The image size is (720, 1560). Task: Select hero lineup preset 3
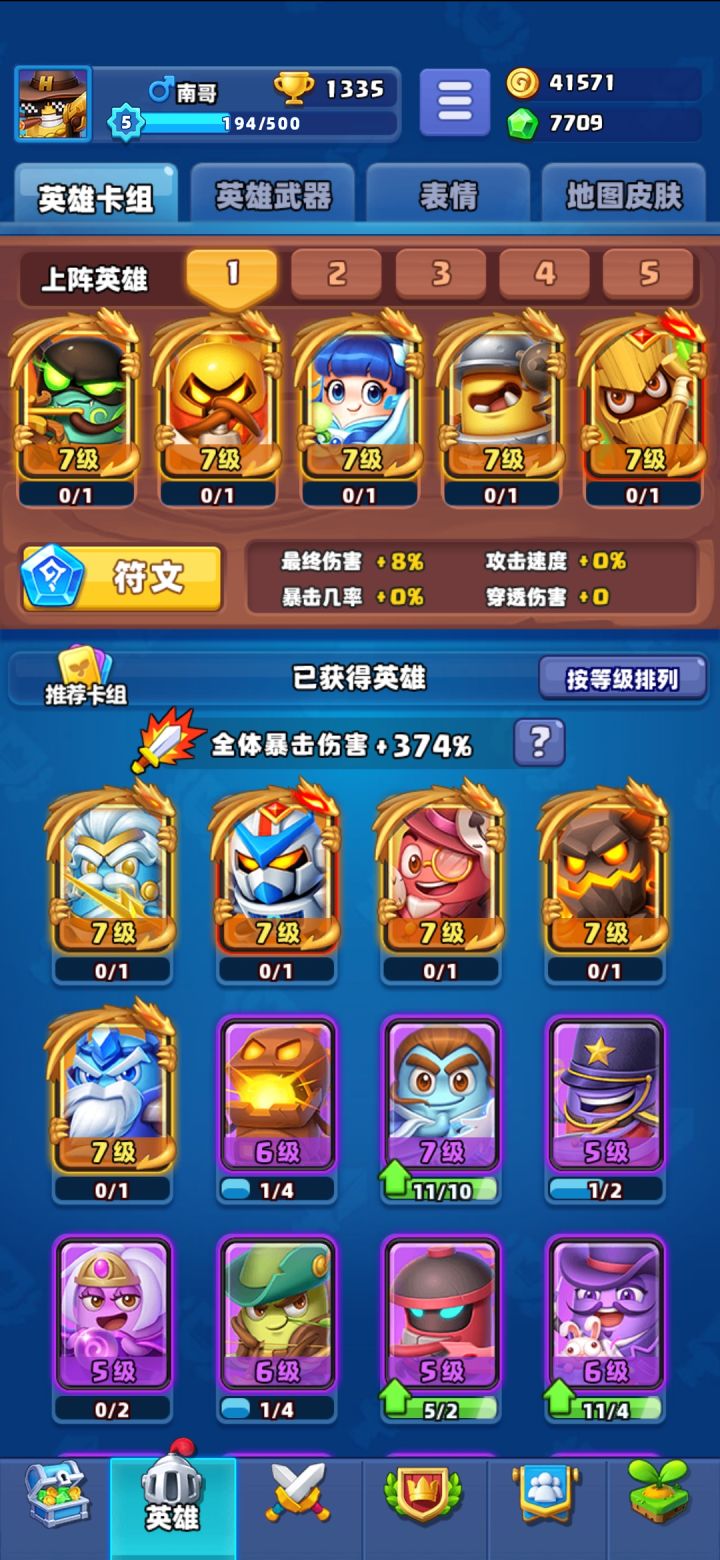pos(441,272)
